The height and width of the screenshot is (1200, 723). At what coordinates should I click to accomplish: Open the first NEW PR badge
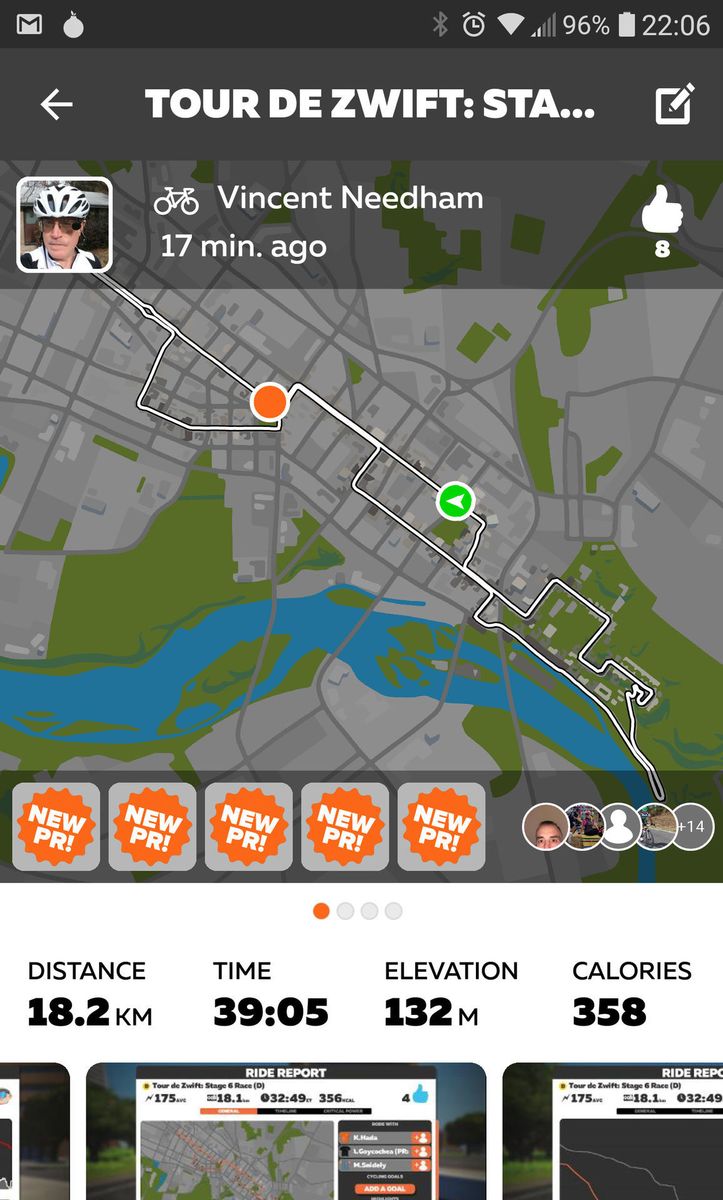pyautogui.click(x=56, y=827)
